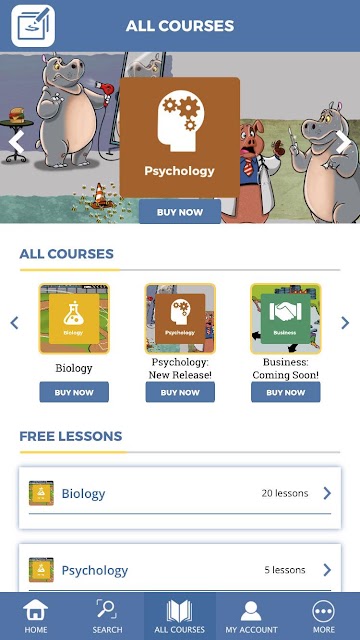Go to previous courses in All Courses
This screenshot has width=360, height=640.
[14, 323]
